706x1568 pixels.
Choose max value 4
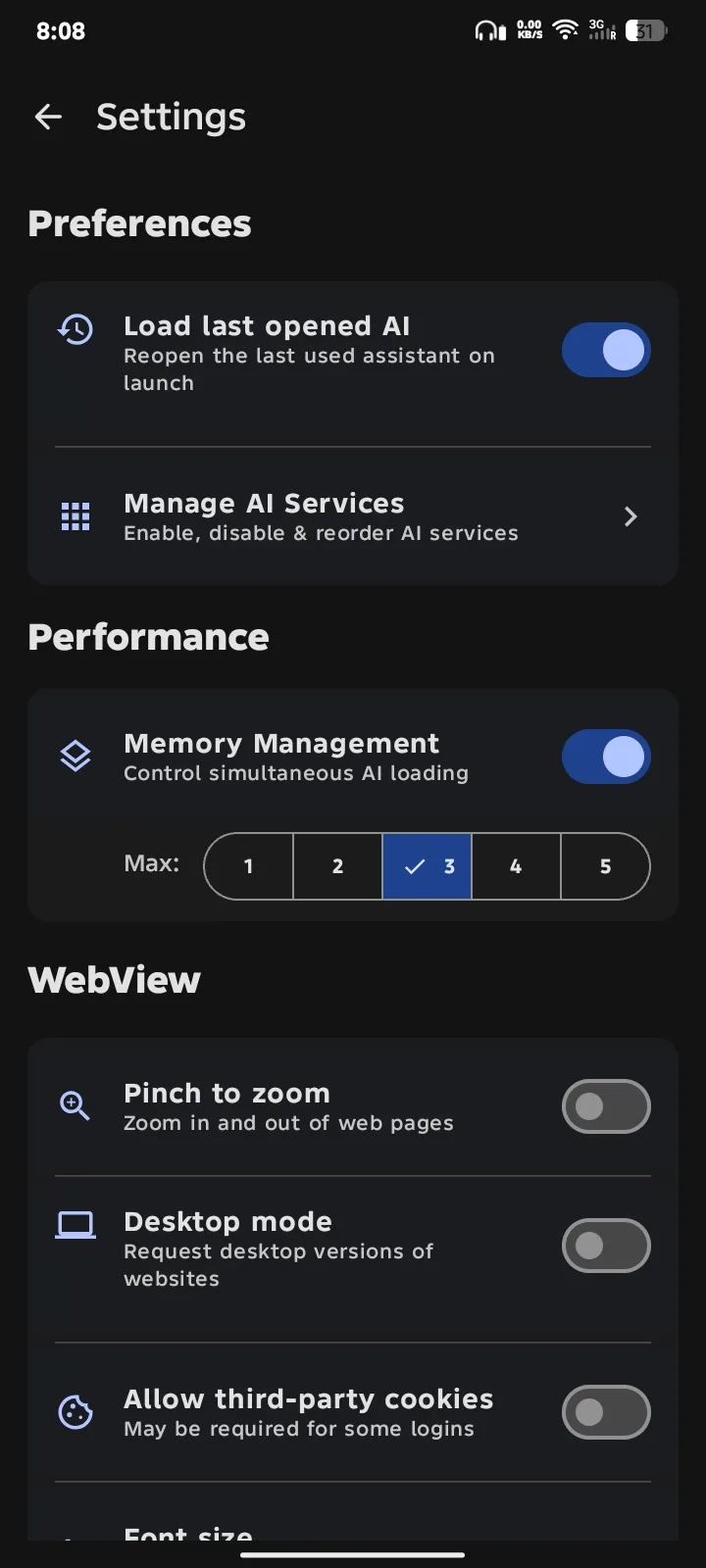tap(516, 866)
